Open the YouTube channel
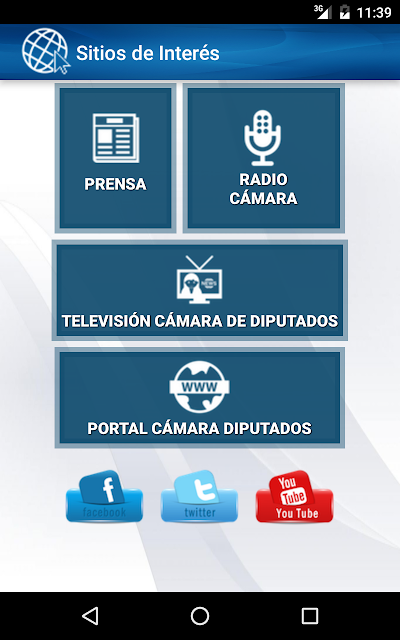 click(294, 496)
